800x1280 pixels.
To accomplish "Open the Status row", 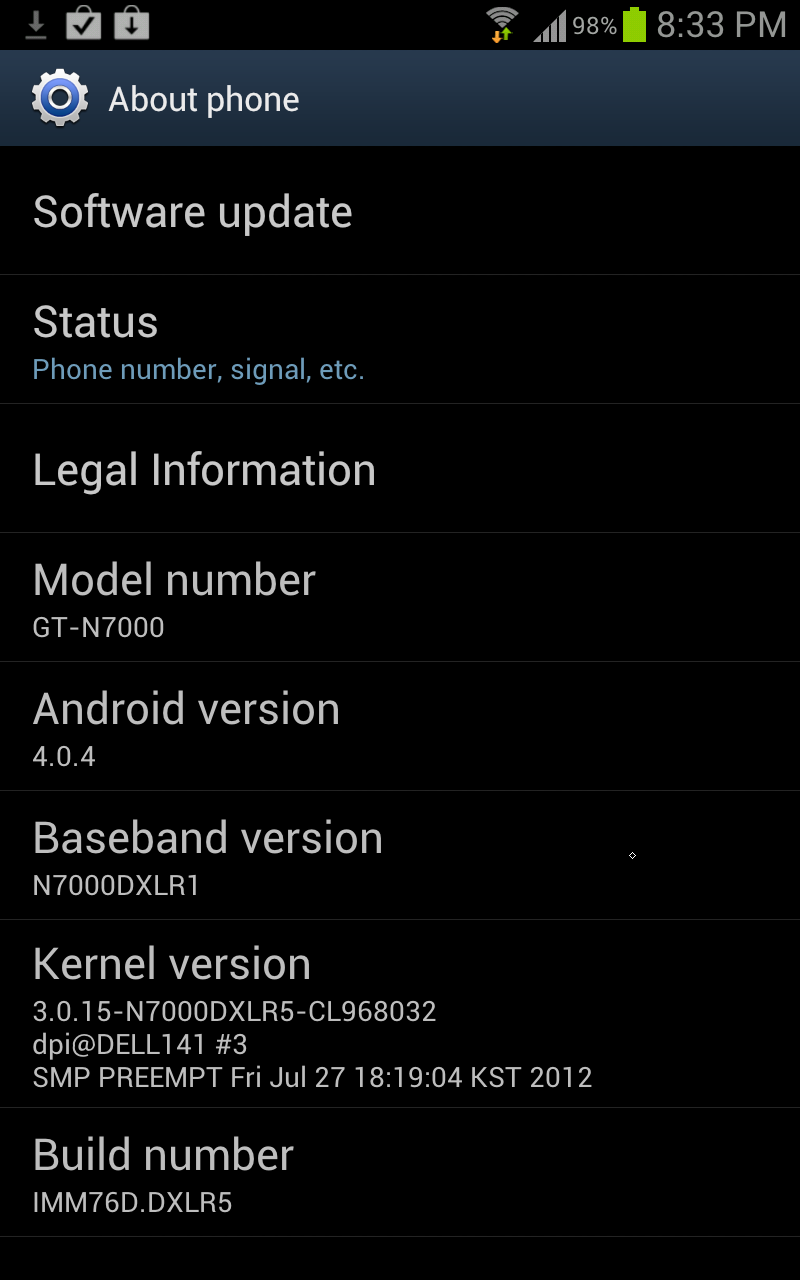I will (x=400, y=340).
